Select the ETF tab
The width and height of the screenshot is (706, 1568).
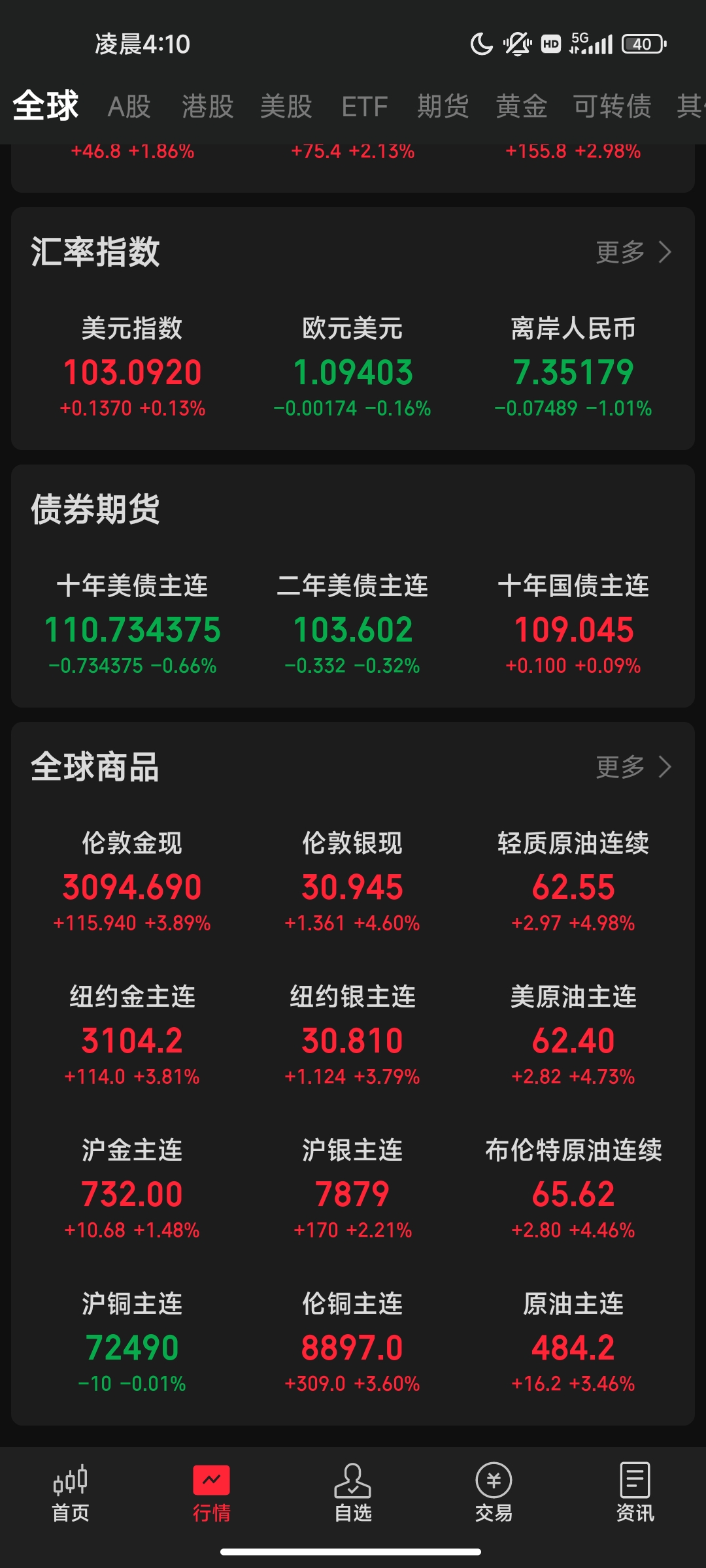pyautogui.click(x=364, y=106)
